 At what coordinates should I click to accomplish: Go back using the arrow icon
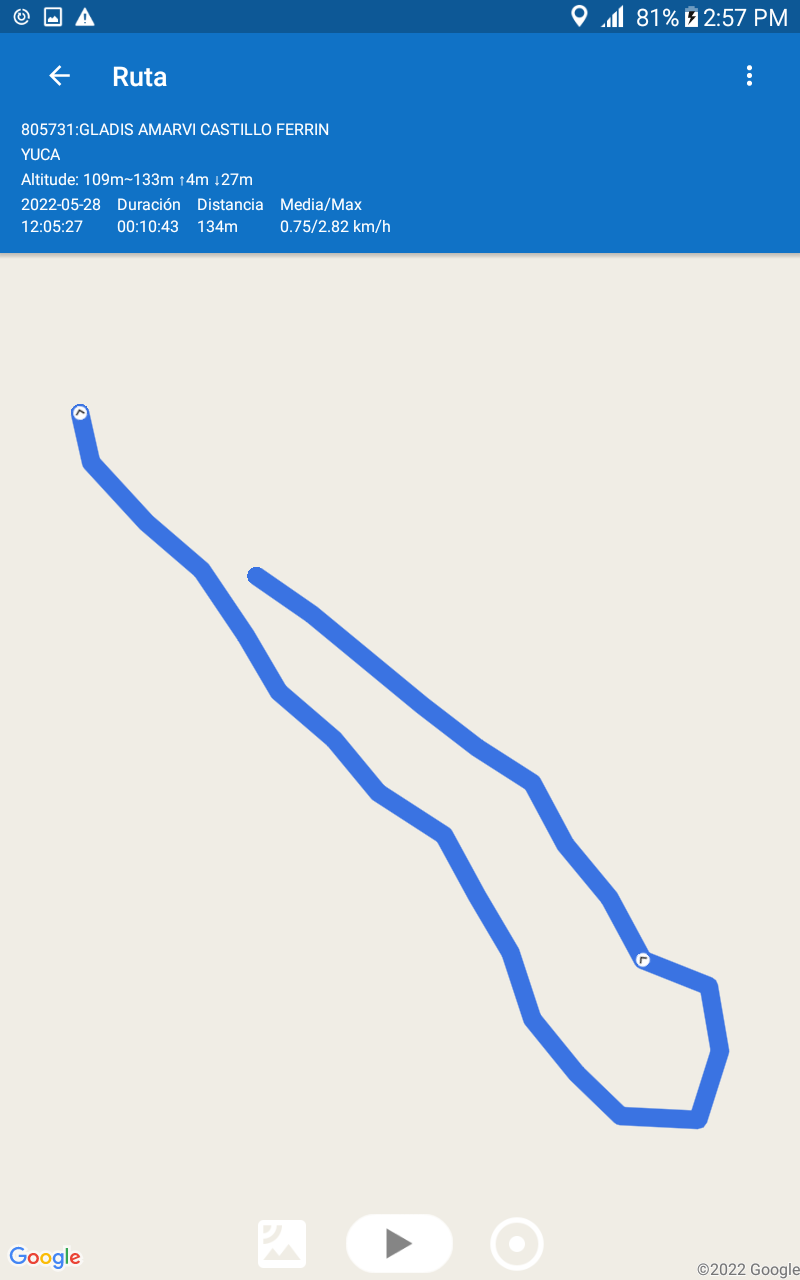(x=59, y=76)
